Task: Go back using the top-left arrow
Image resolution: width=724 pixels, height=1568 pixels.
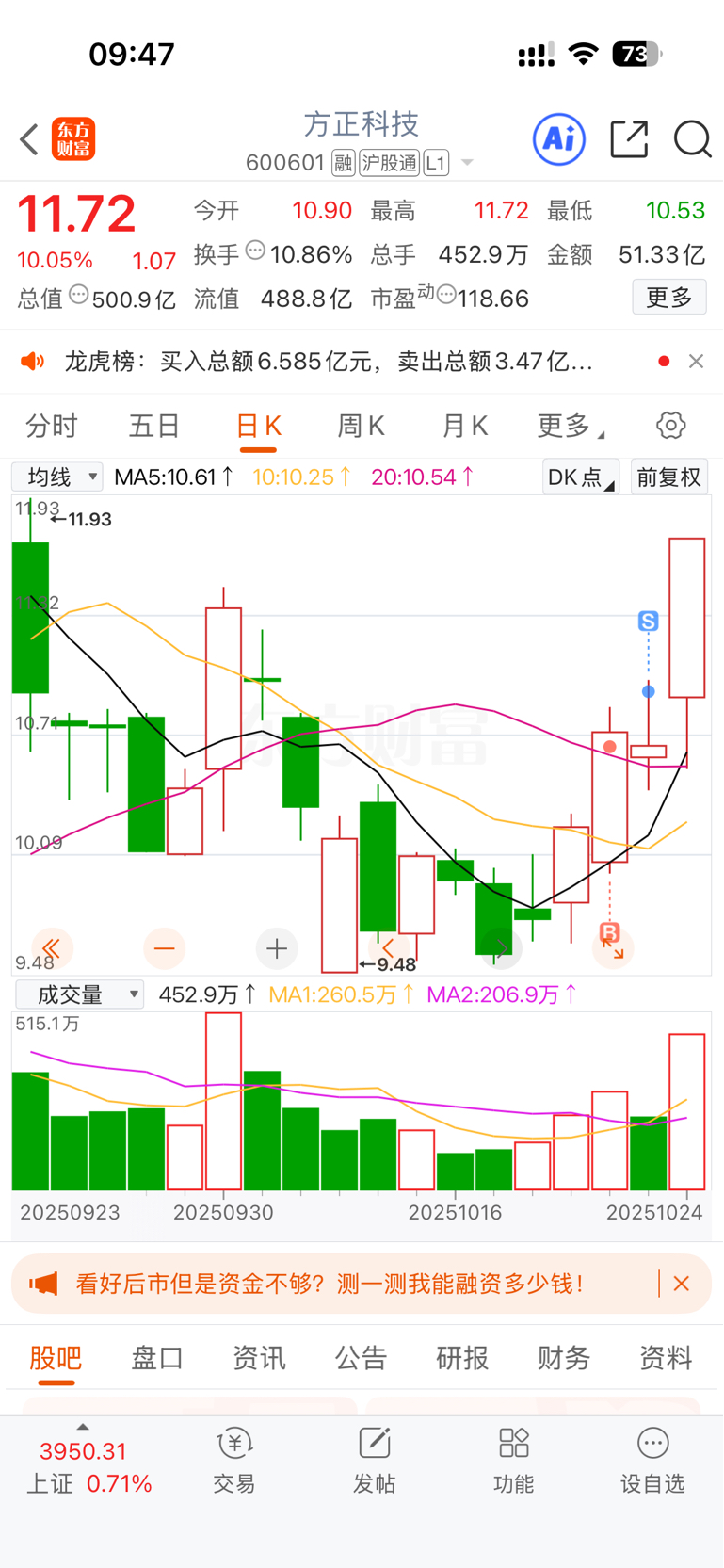Action: [x=29, y=139]
